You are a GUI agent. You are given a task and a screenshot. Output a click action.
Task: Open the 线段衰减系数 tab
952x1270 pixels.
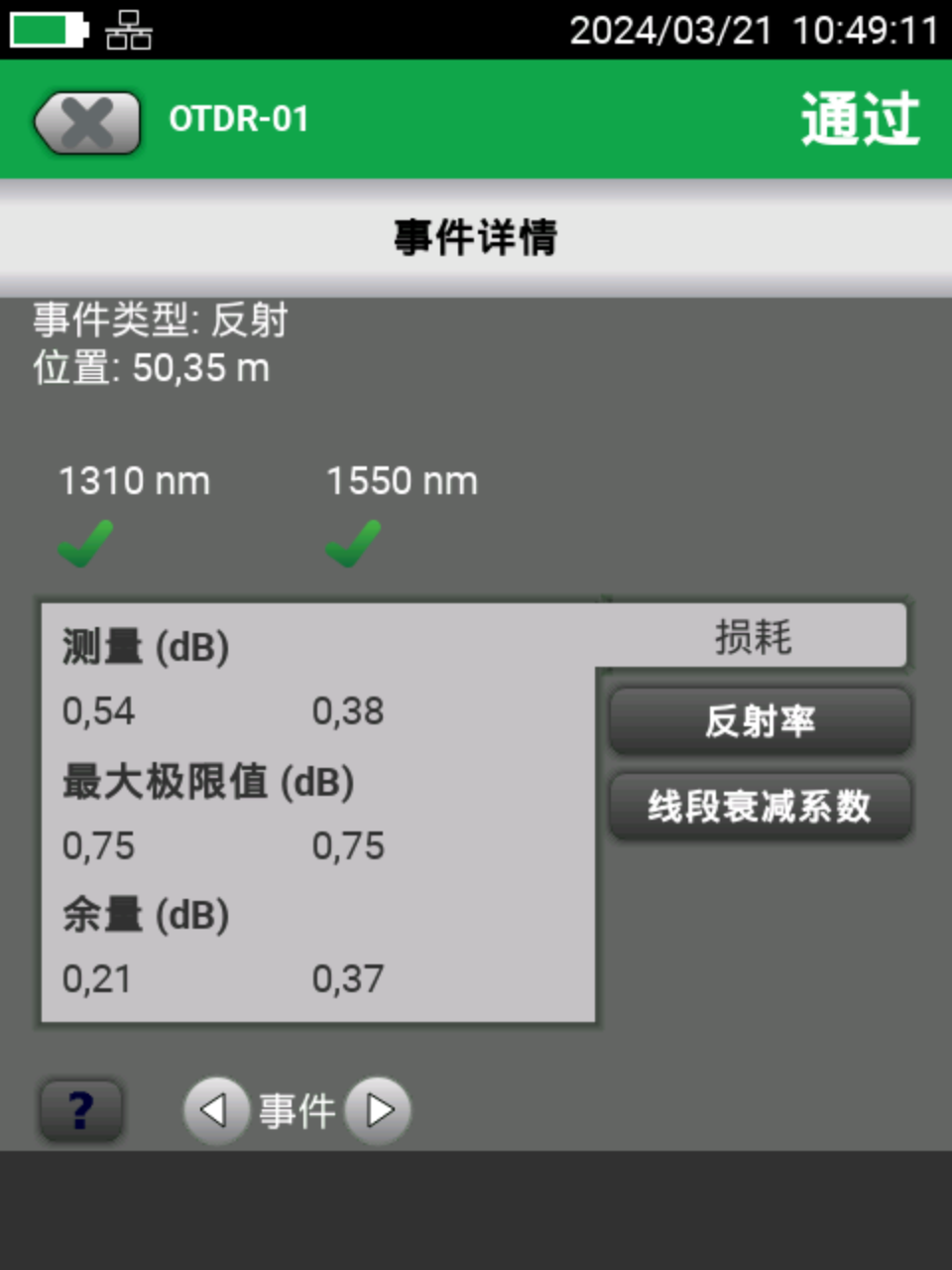[760, 807]
